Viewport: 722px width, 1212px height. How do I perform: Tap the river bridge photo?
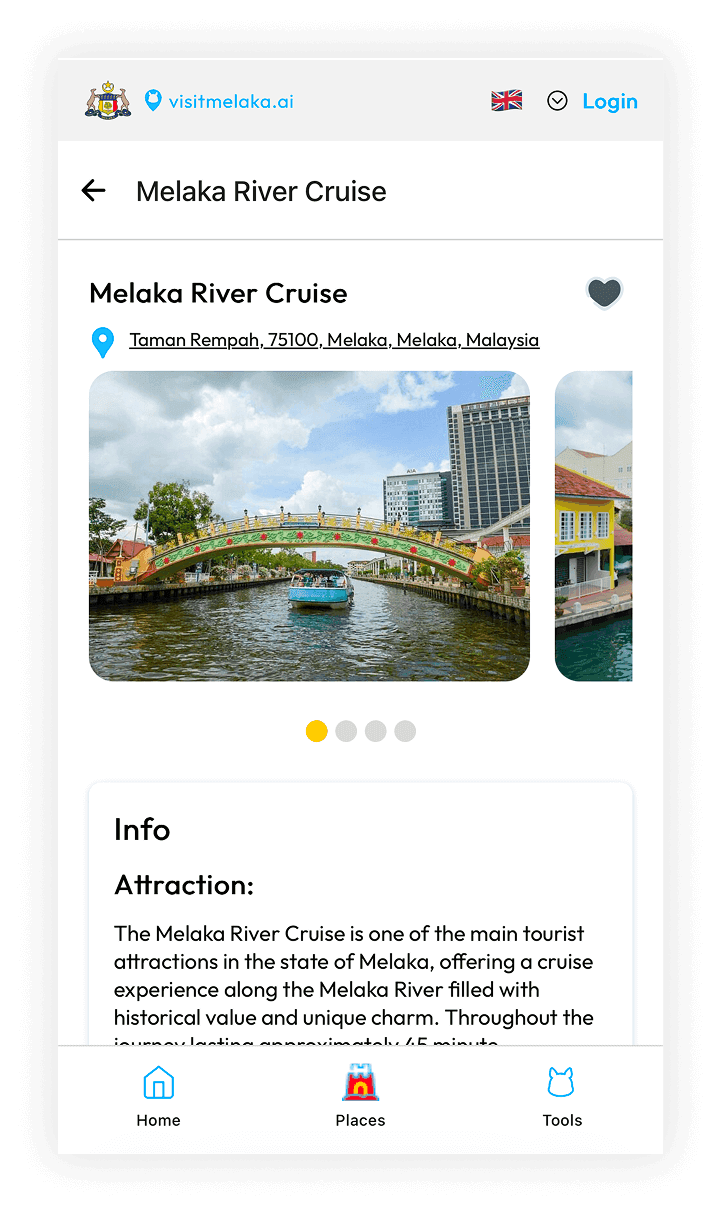click(309, 525)
